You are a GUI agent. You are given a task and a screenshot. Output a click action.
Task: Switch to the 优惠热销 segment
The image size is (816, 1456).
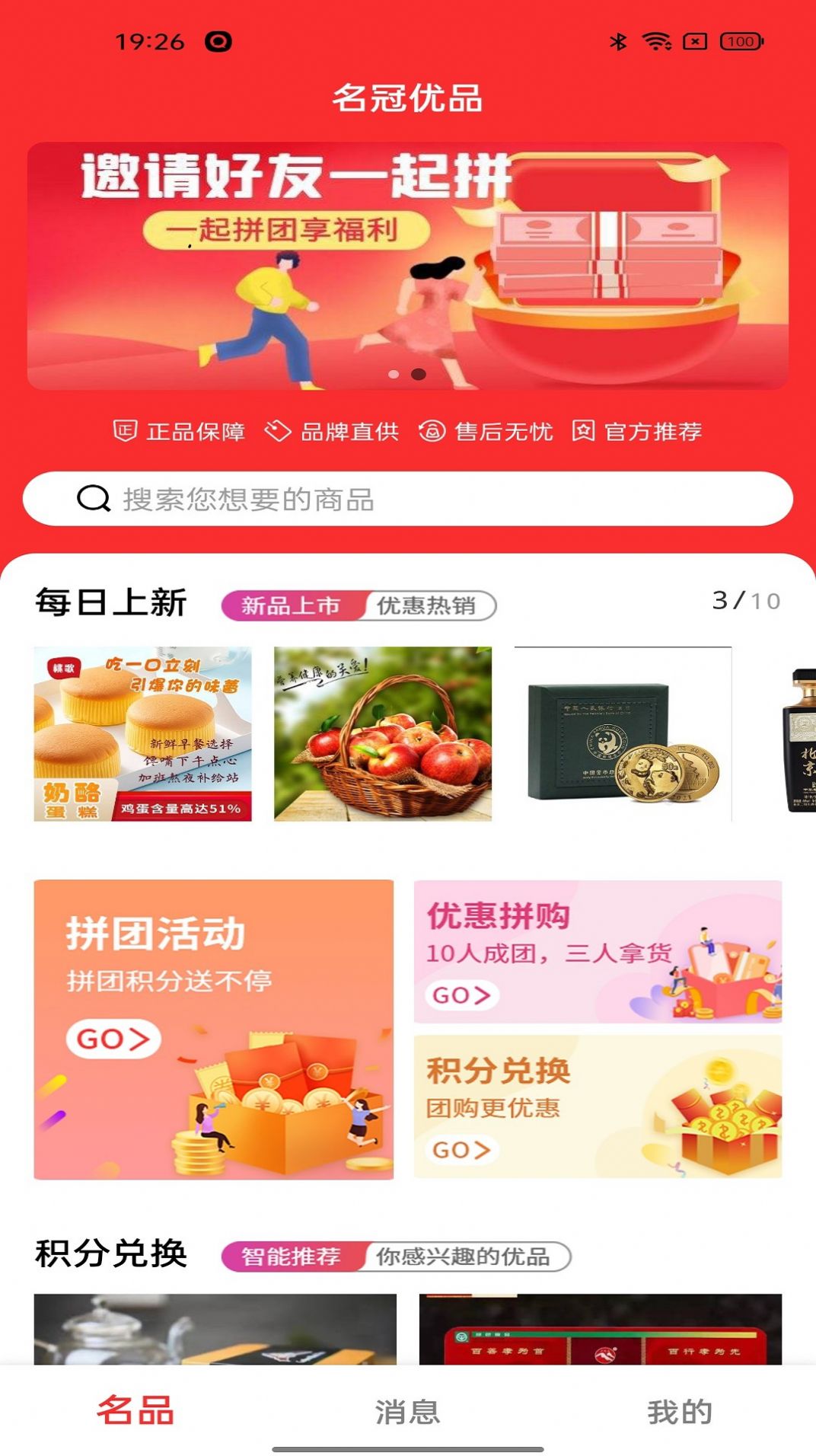coord(426,605)
